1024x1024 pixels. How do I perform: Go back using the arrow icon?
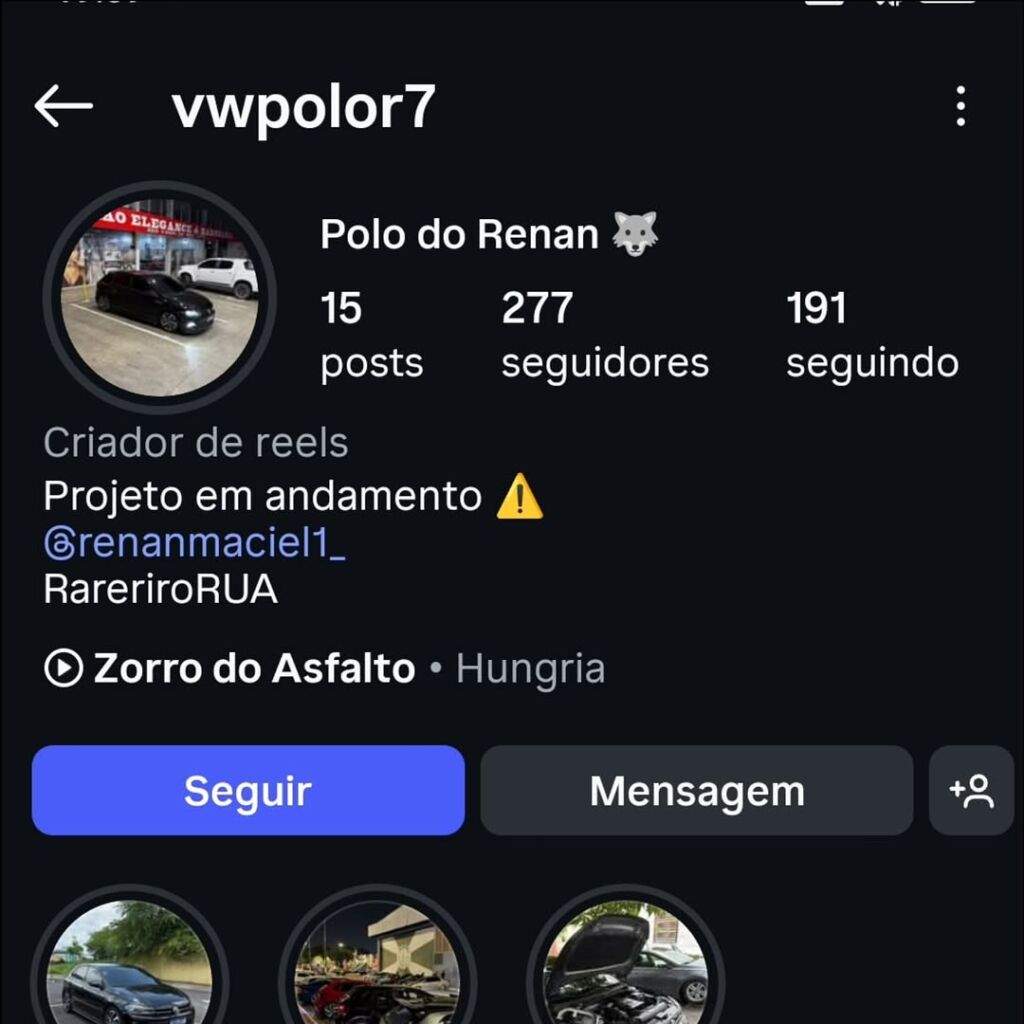64,106
